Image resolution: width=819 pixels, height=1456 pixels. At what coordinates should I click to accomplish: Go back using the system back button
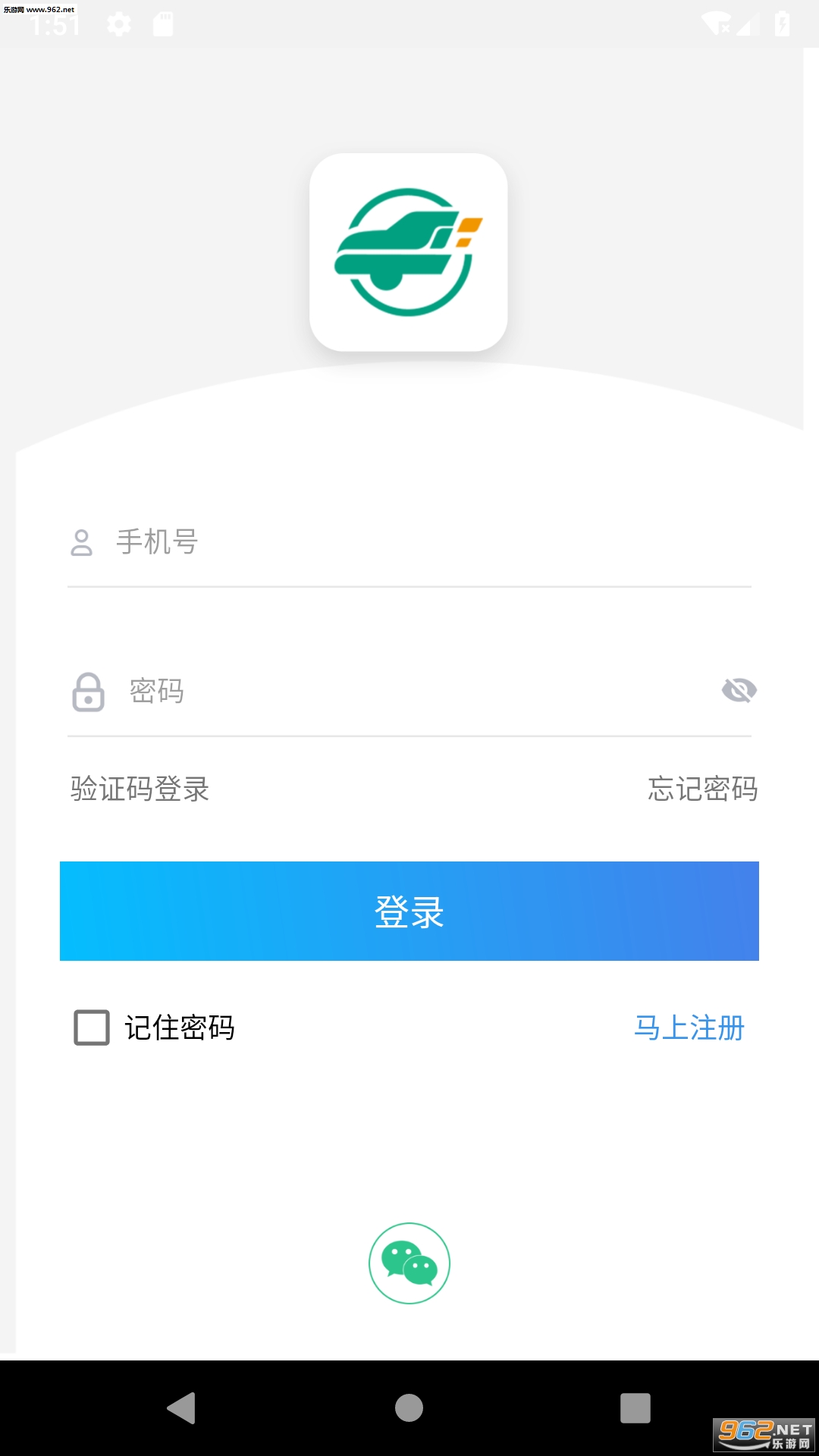click(182, 1408)
